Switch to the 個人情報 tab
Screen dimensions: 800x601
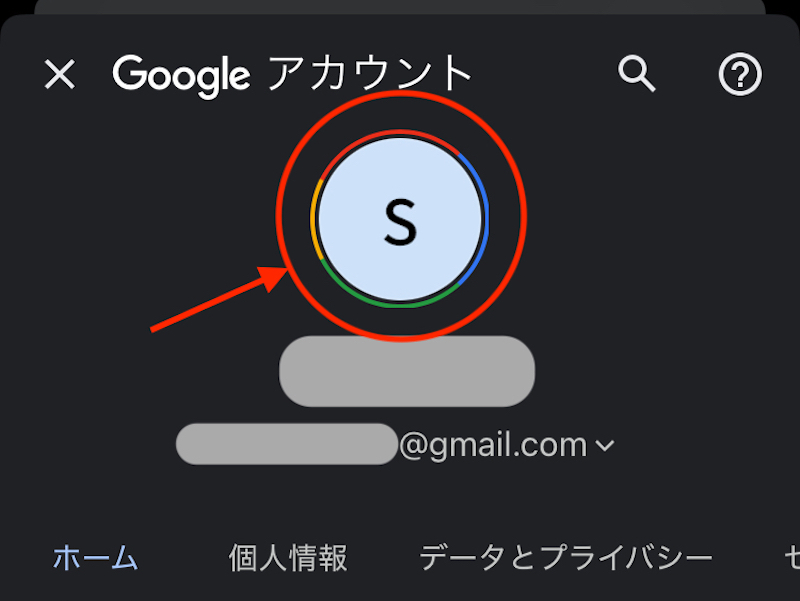[x=288, y=557]
